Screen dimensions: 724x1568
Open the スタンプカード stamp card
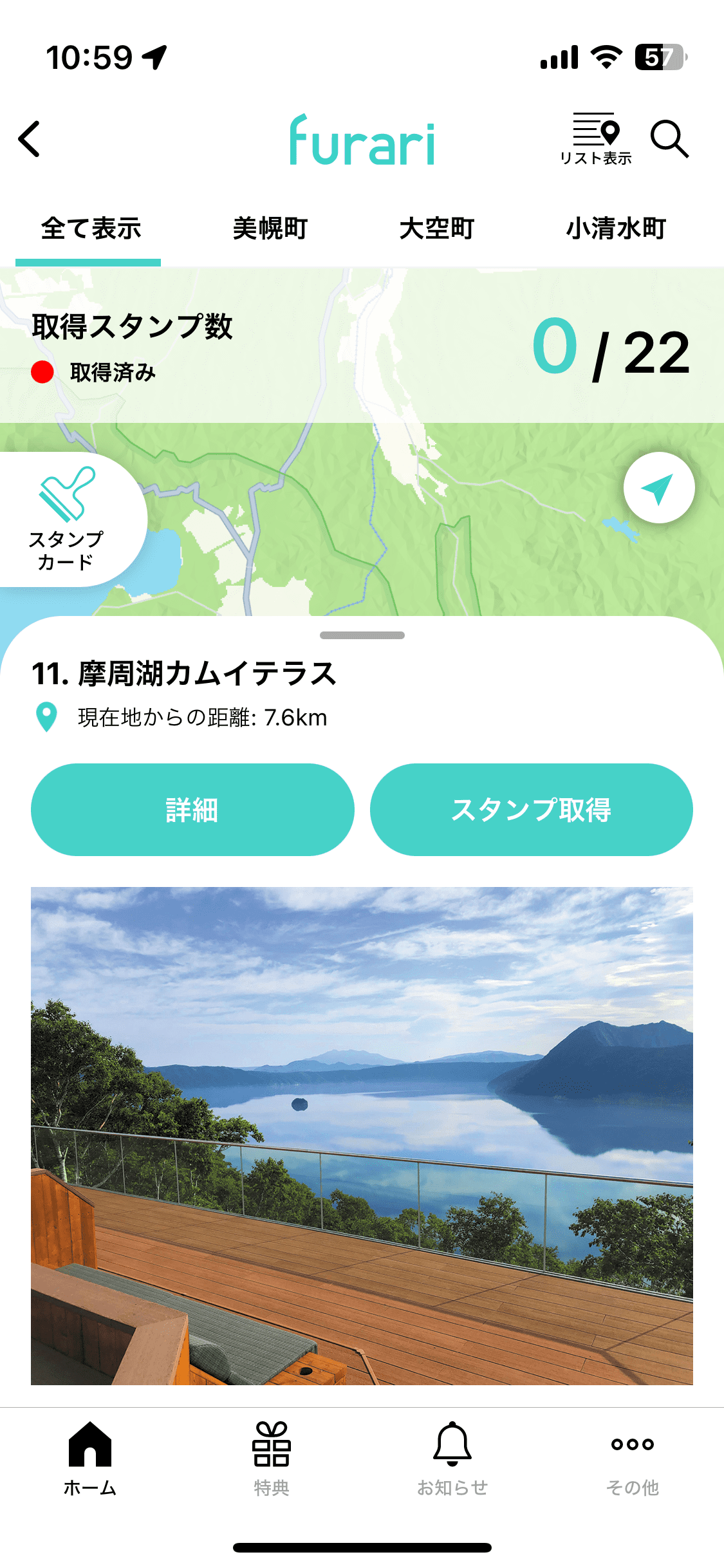[x=68, y=520]
